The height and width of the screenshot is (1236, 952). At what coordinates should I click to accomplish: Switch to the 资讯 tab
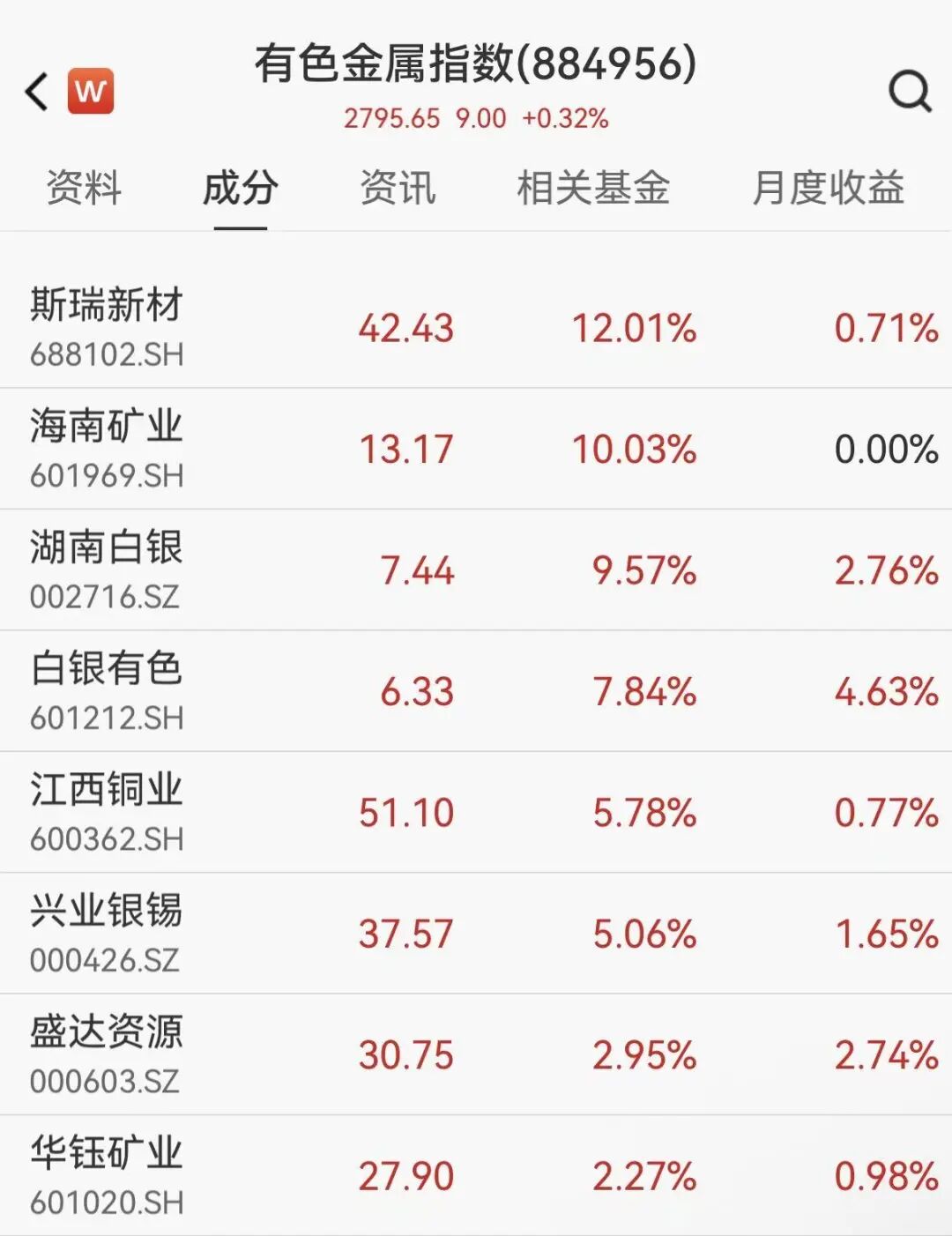[398, 189]
